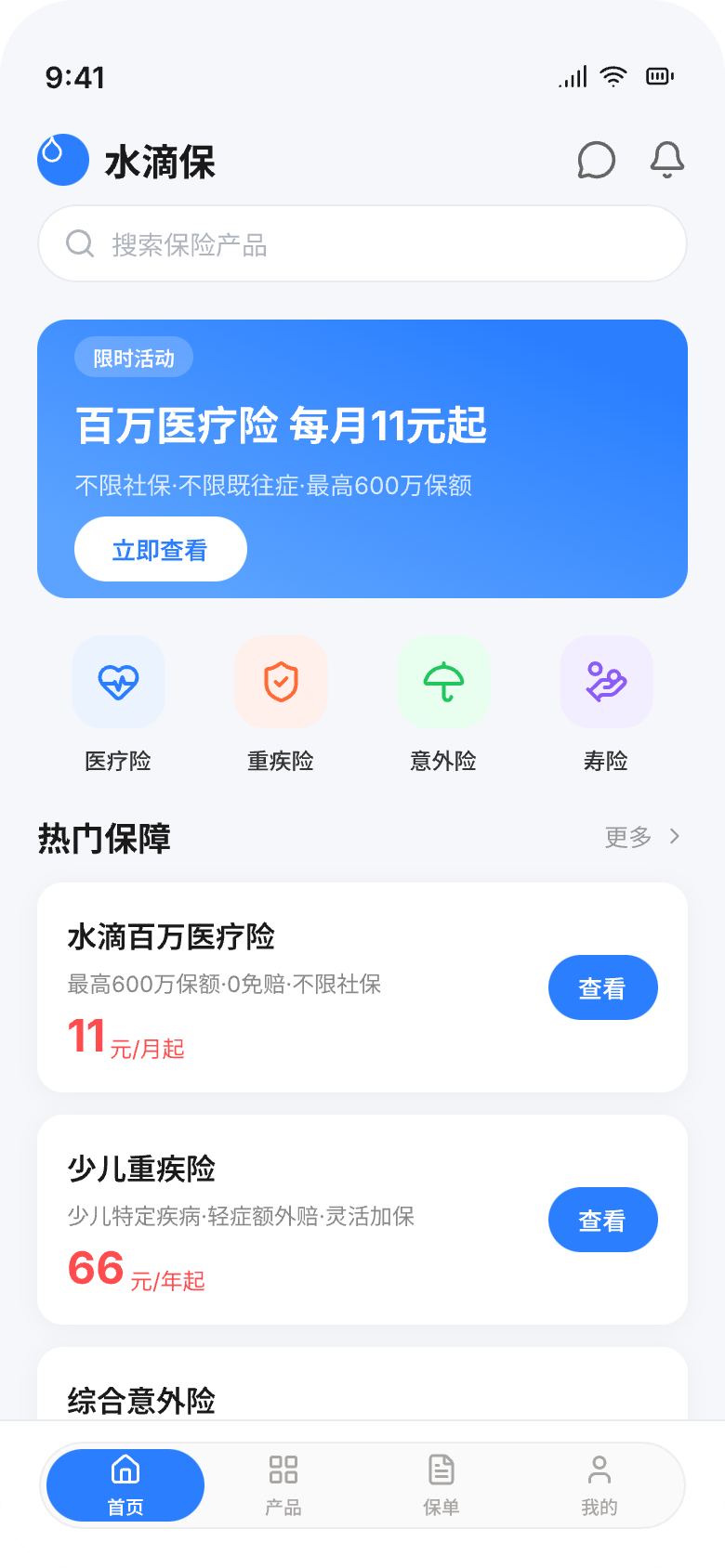Select the 产品 grid icon in bottom bar

coord(283,1471)
